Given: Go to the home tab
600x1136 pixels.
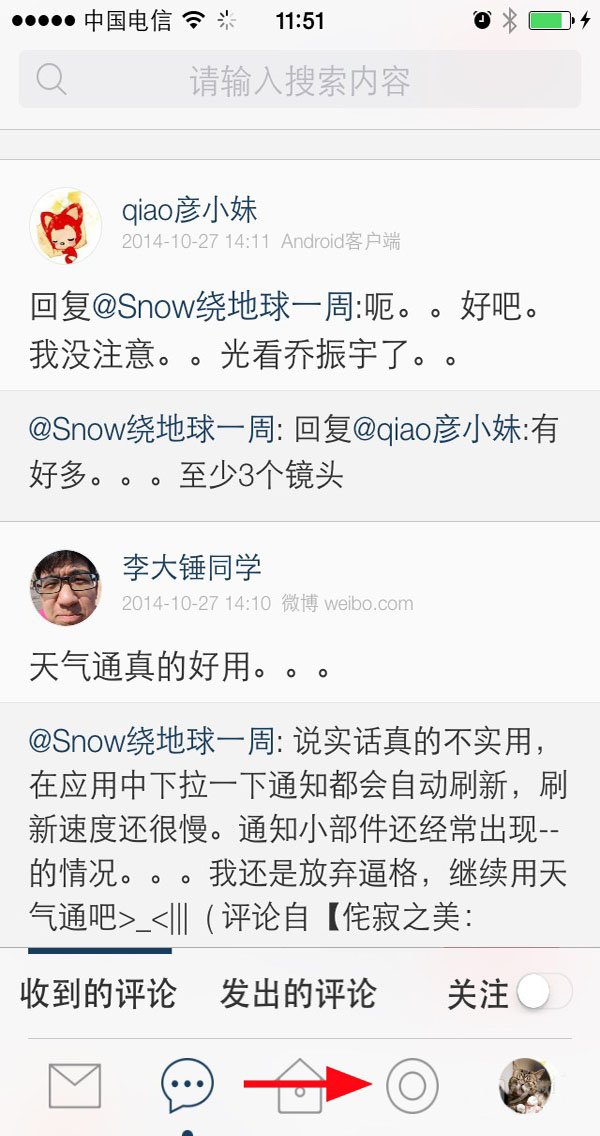Looking at the screenshot, I should (x=299, y=1085).
